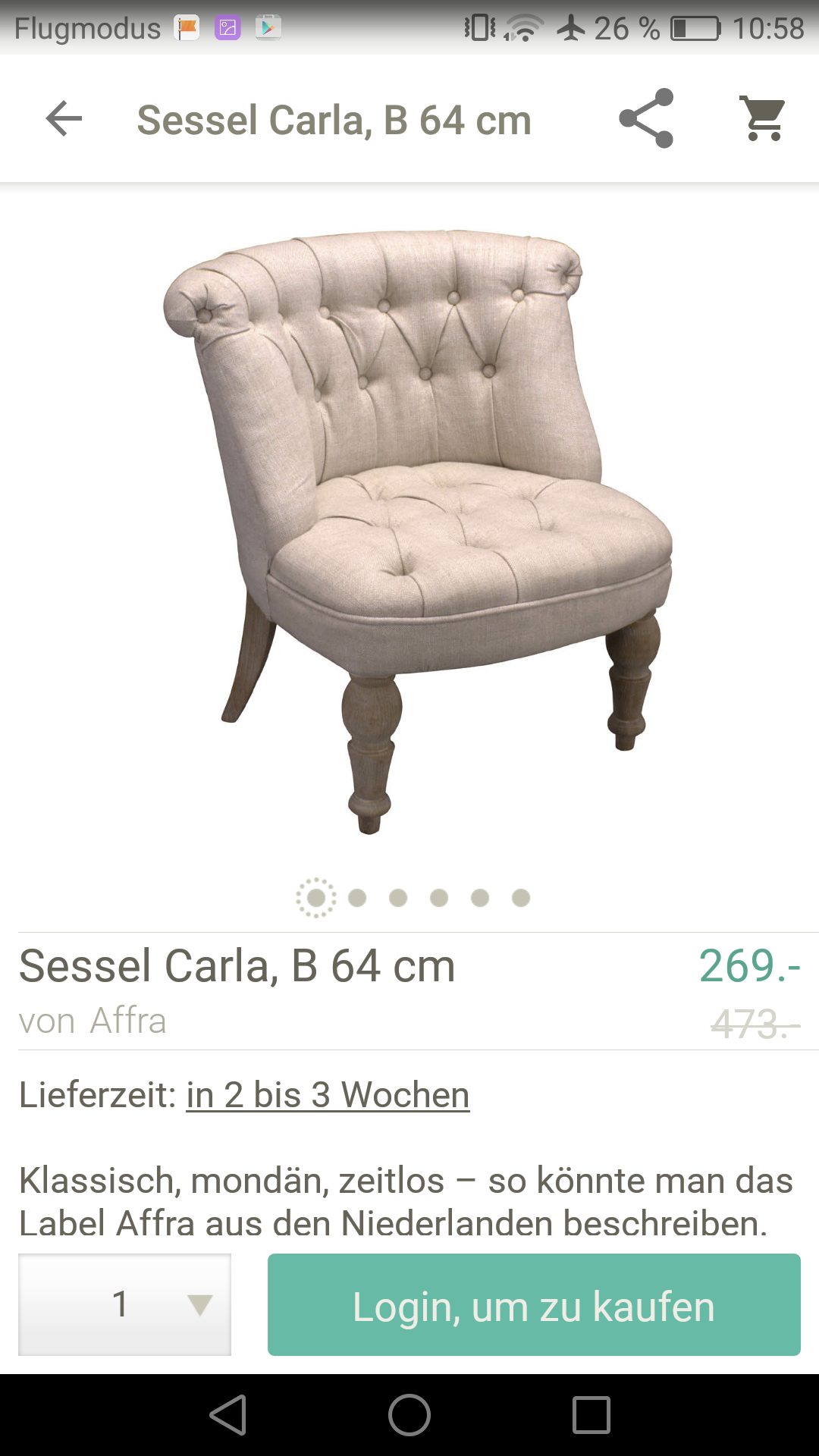Open the delivery time link 'in 2 bis 3 Wochen'
The height and width of the screenshot is (1456, 819).
(x=328, y=1095)
